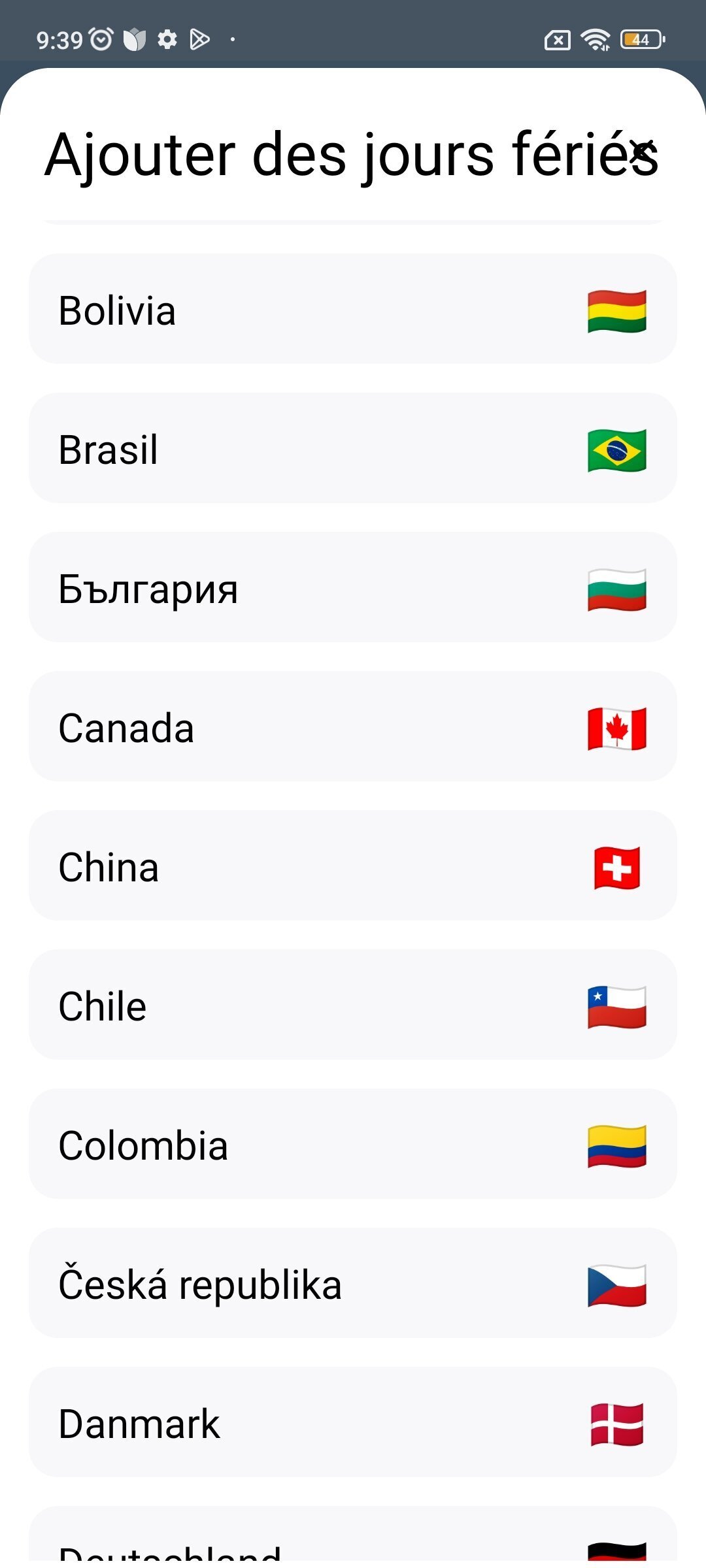Close the Ajouter des jours fériés sheet
Viewport: 706px width, 1568px height.
[643, 152]
